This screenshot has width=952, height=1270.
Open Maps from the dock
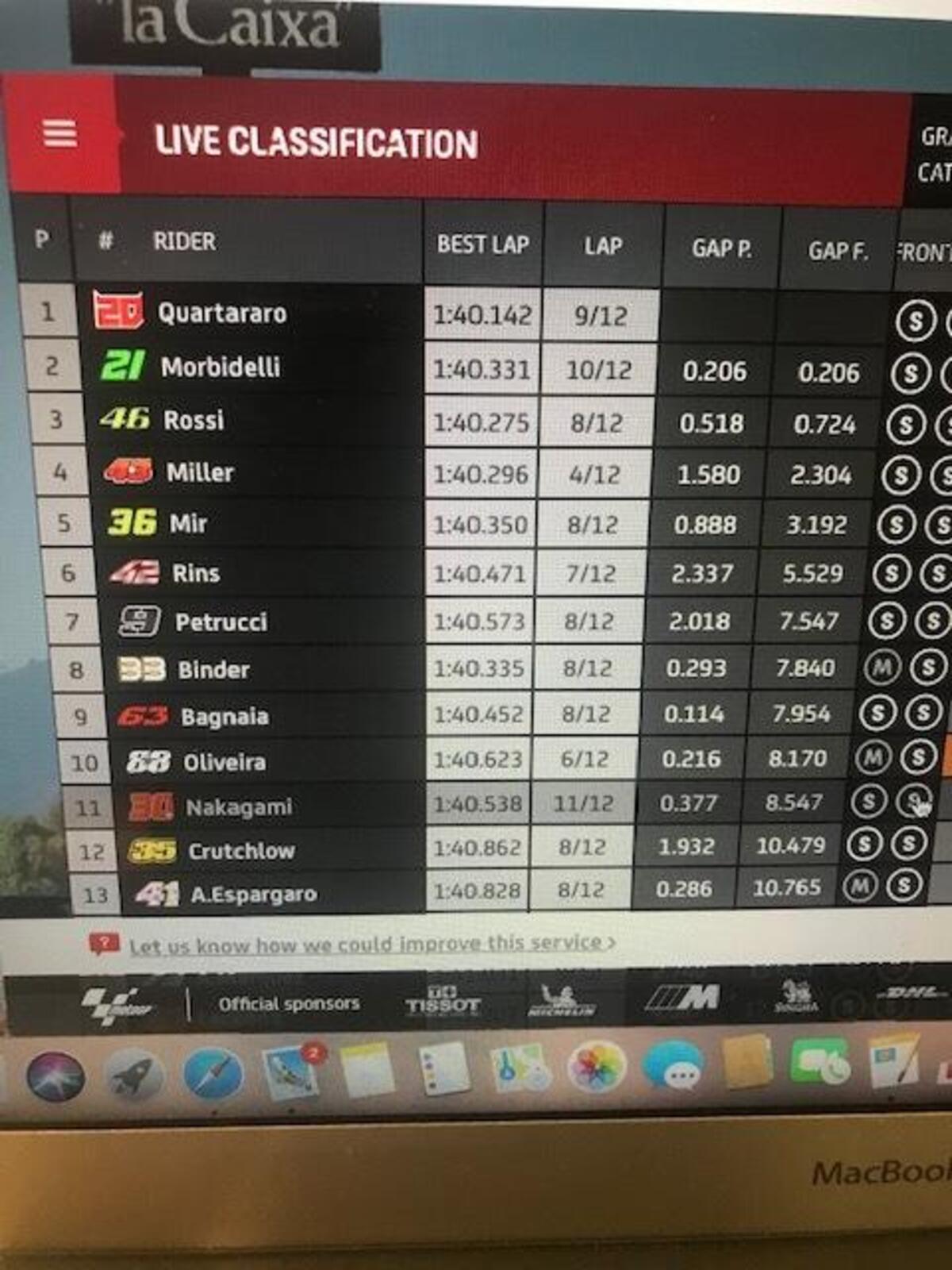pyautogui.click(x=520, y=1067)
